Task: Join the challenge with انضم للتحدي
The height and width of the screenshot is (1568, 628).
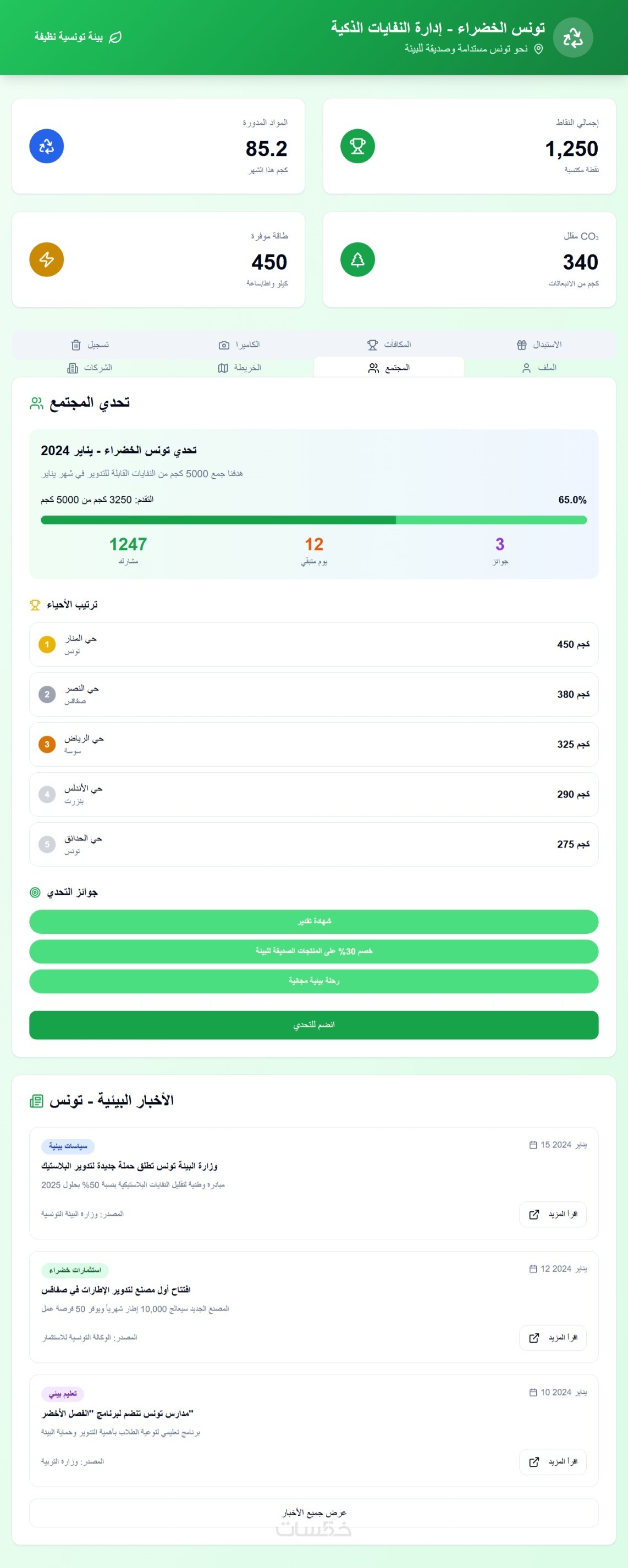Action: (313, 1025)
